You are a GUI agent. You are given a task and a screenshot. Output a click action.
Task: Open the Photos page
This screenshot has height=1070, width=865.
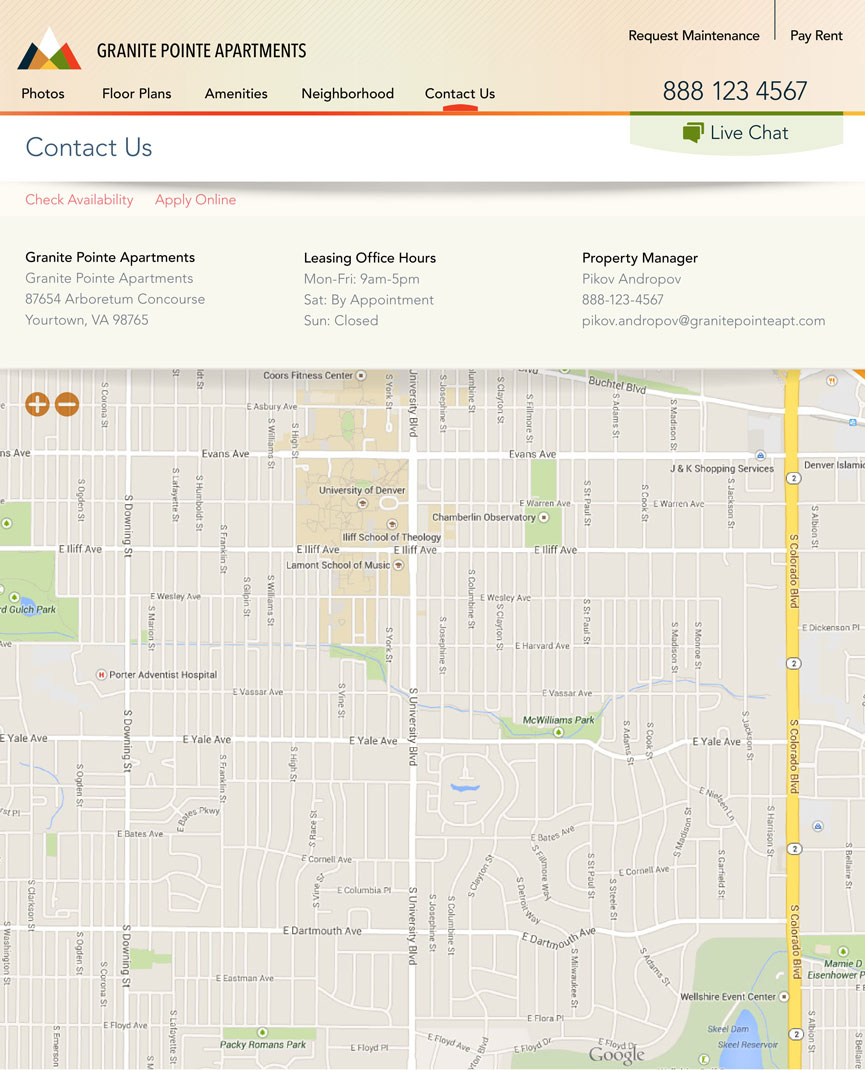(x=43, y=94)
